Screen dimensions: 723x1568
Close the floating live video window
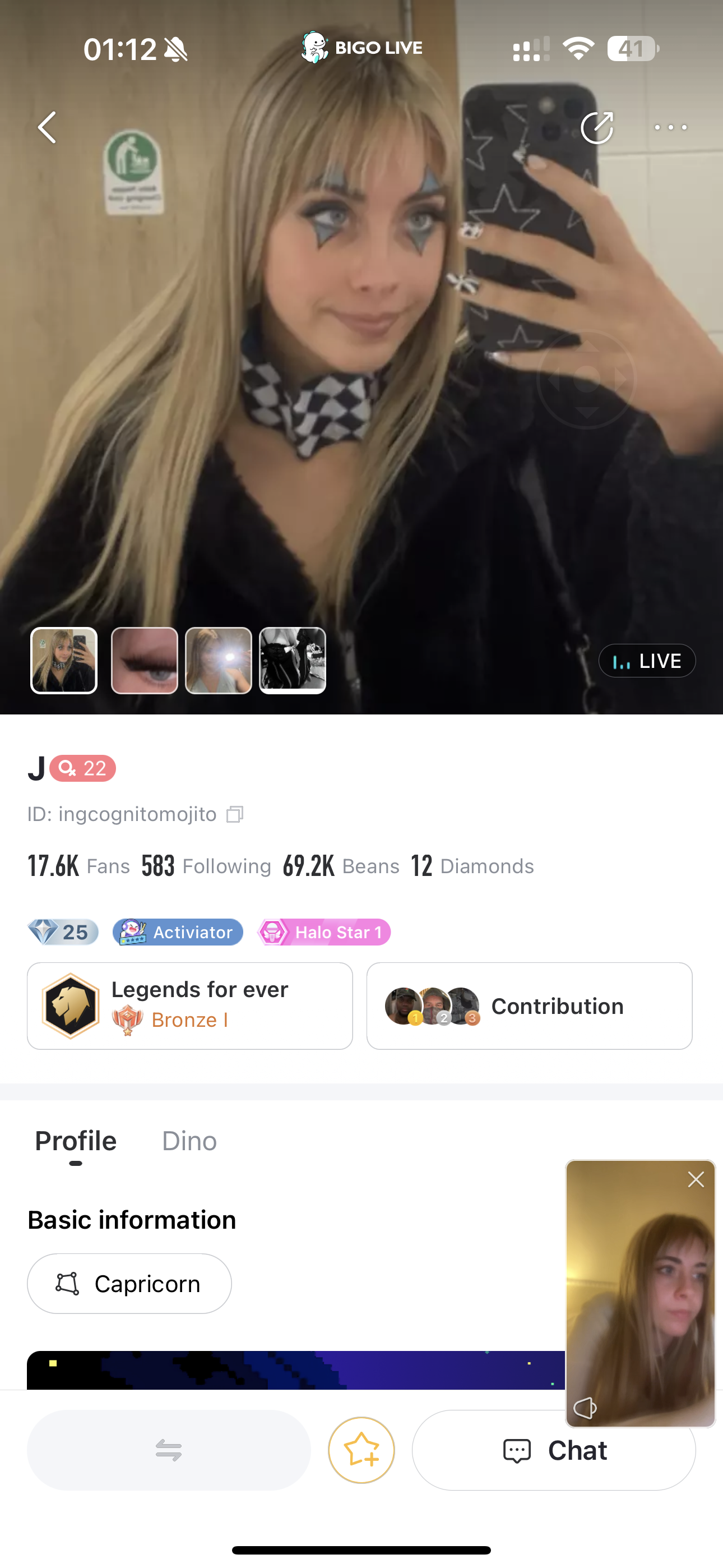point(696,1180)
